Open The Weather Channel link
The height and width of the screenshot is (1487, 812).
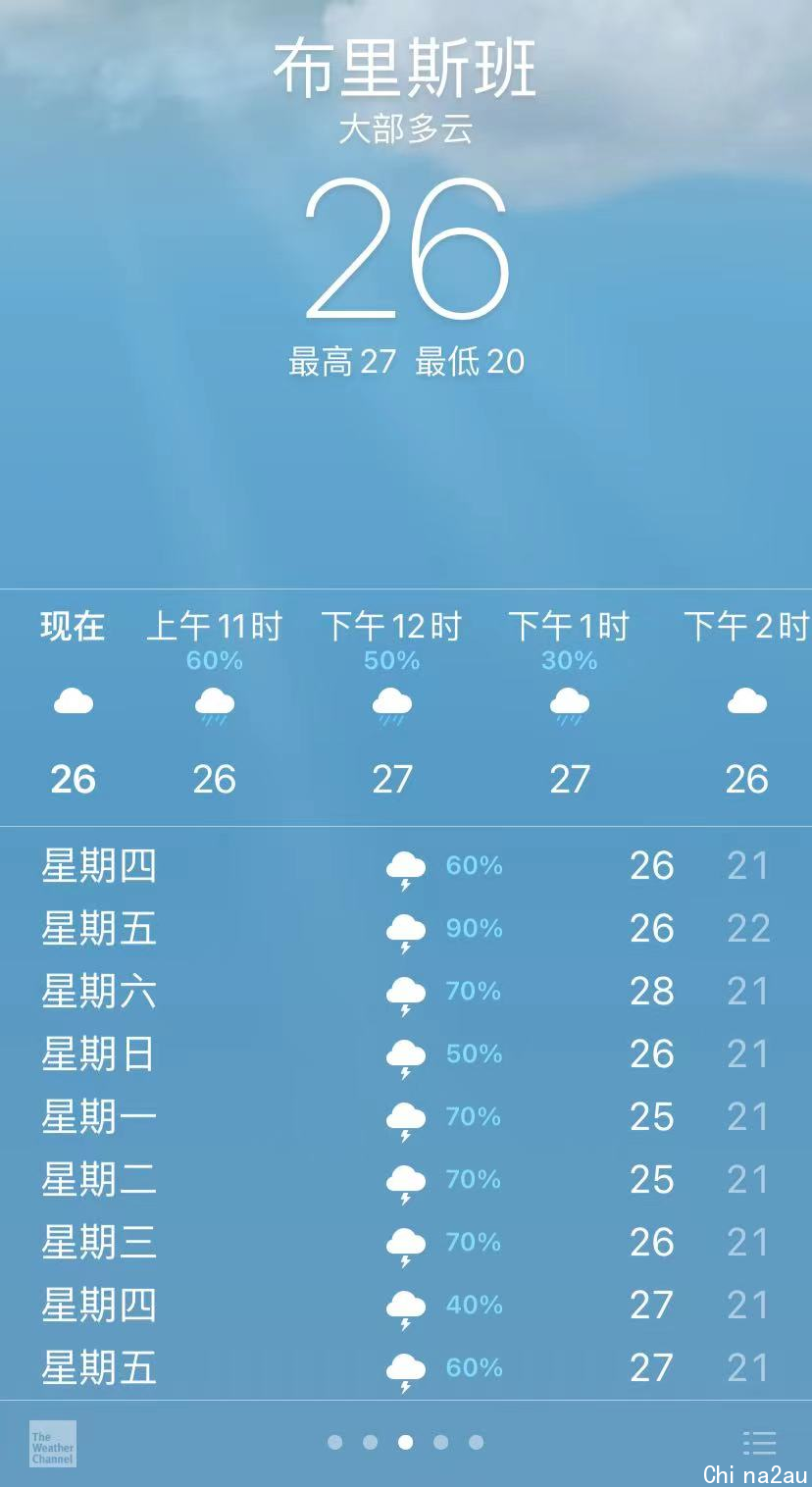[x=52, y=1444]
